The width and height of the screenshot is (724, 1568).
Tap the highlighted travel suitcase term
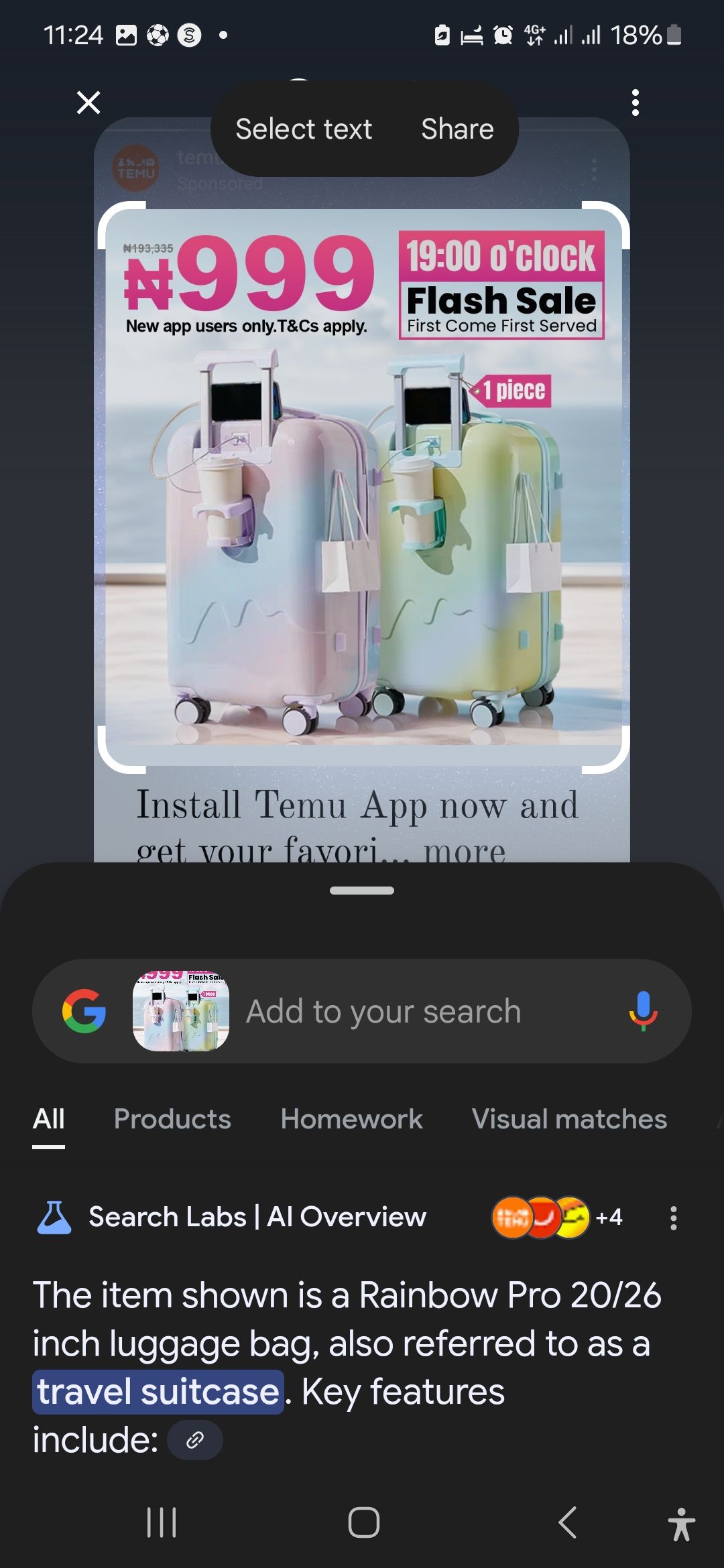point(158,1392)
